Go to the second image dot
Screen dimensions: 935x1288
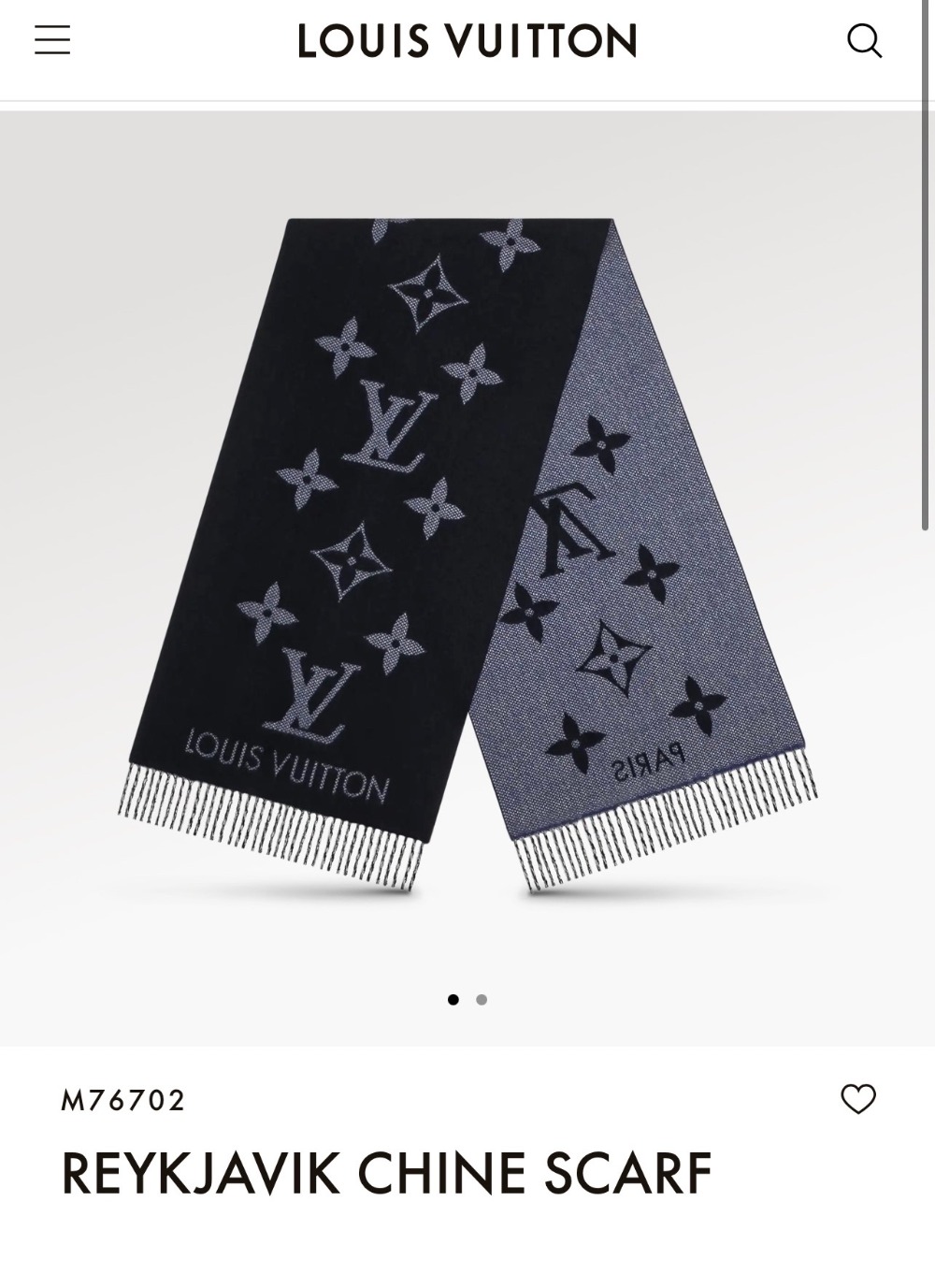pyautogui.click(x=482, y=1000)
